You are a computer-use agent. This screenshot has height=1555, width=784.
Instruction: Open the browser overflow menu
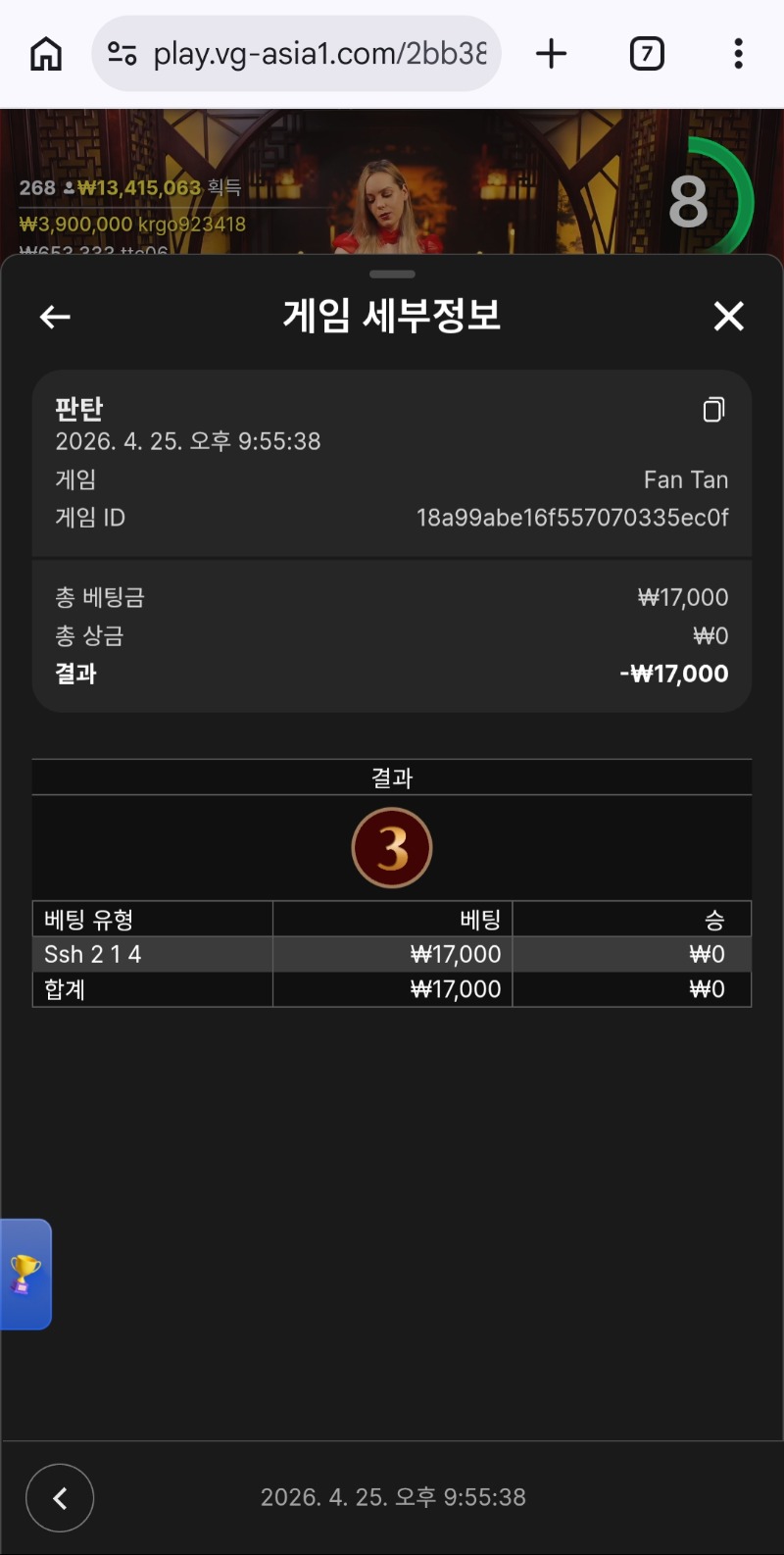coord(738,54)
